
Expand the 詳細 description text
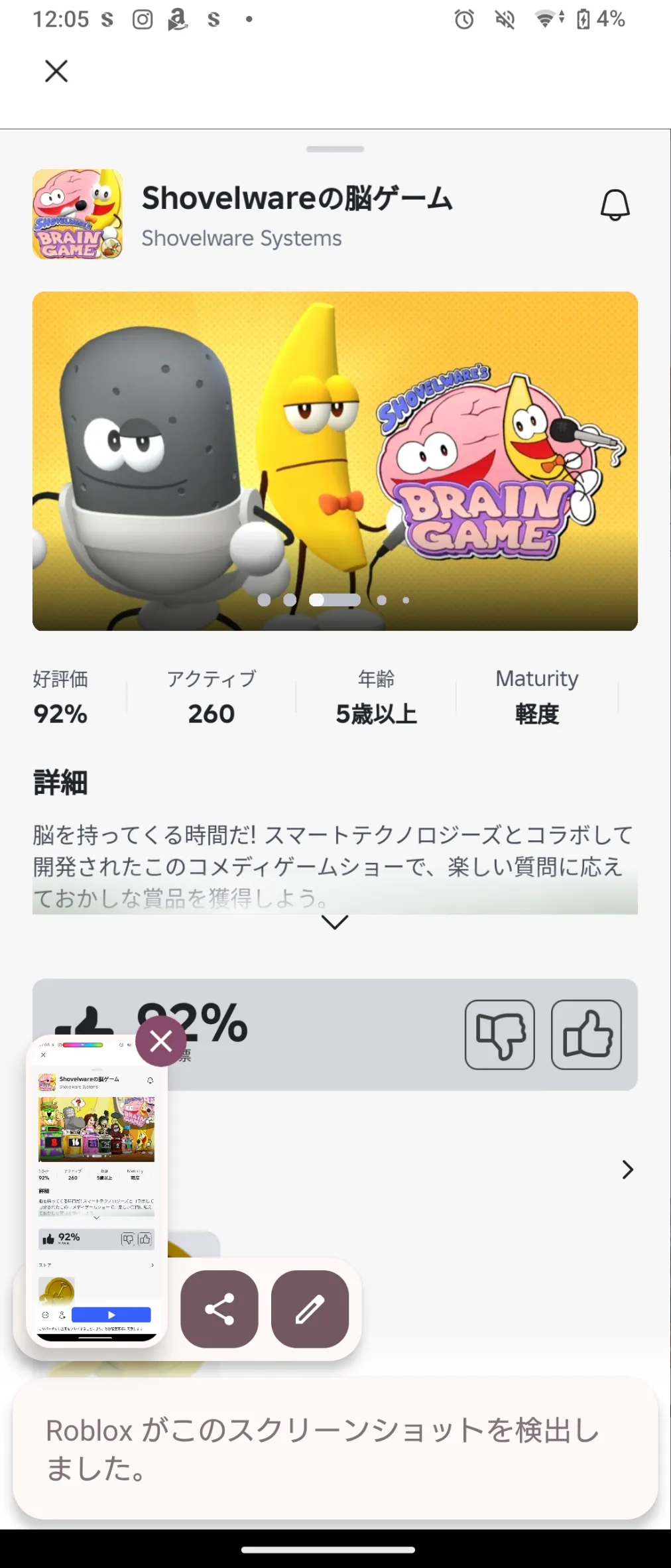point(335,922)
